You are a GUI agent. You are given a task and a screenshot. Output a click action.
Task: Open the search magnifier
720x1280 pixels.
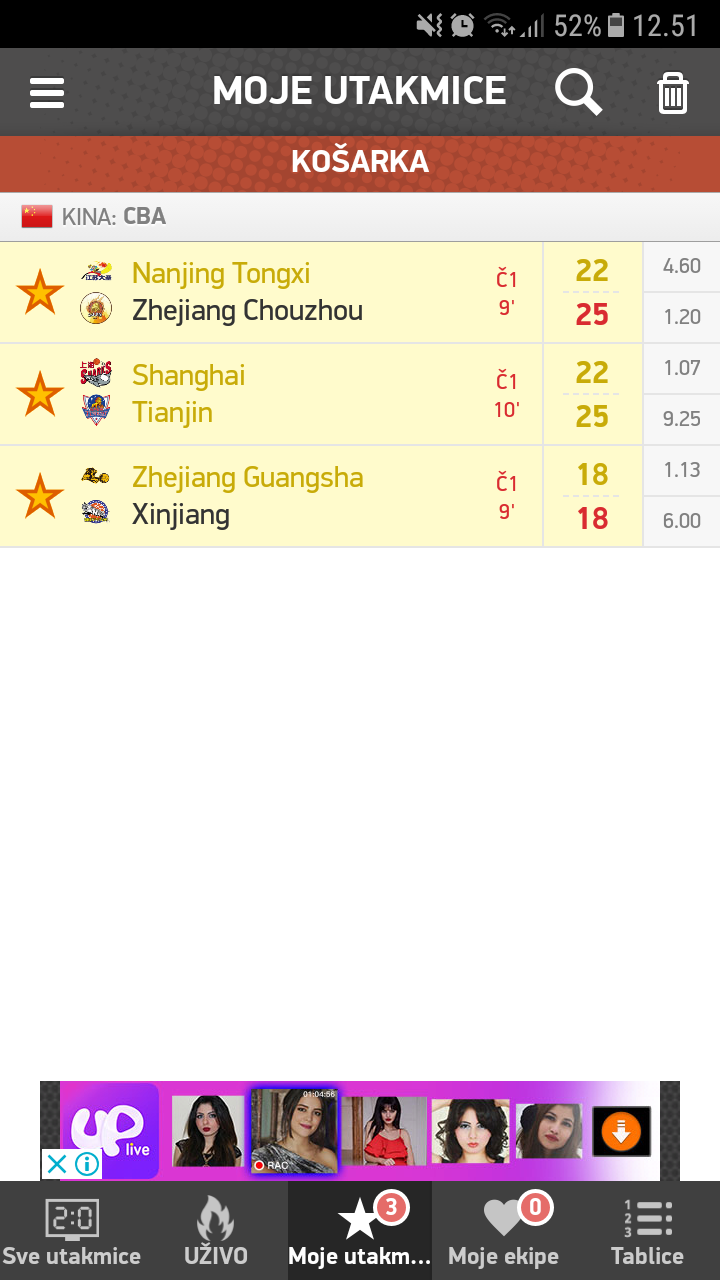(578, 93)
